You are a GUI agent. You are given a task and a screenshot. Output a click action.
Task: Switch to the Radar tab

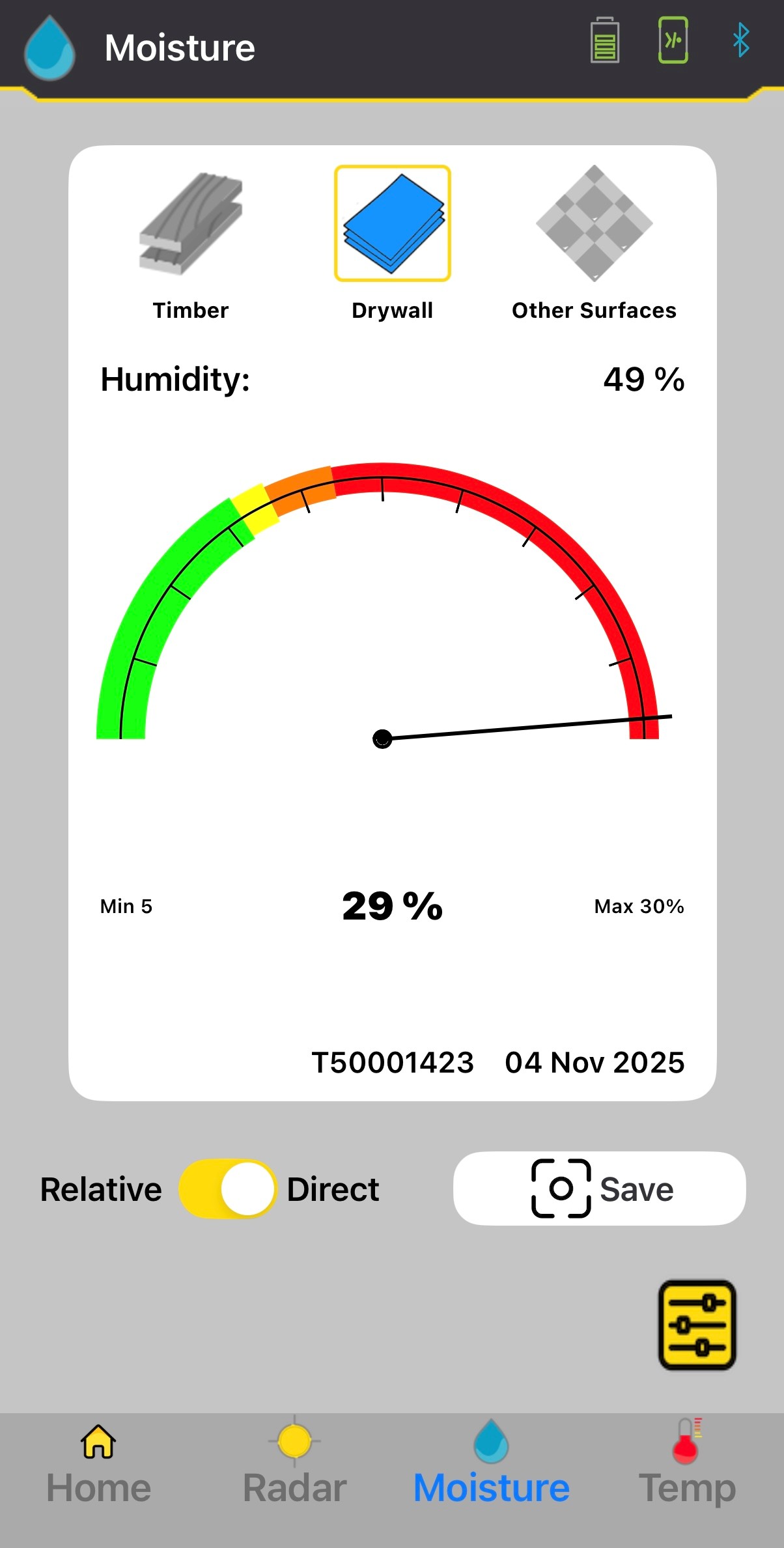pyautogui.click(x=294, y=1463)
